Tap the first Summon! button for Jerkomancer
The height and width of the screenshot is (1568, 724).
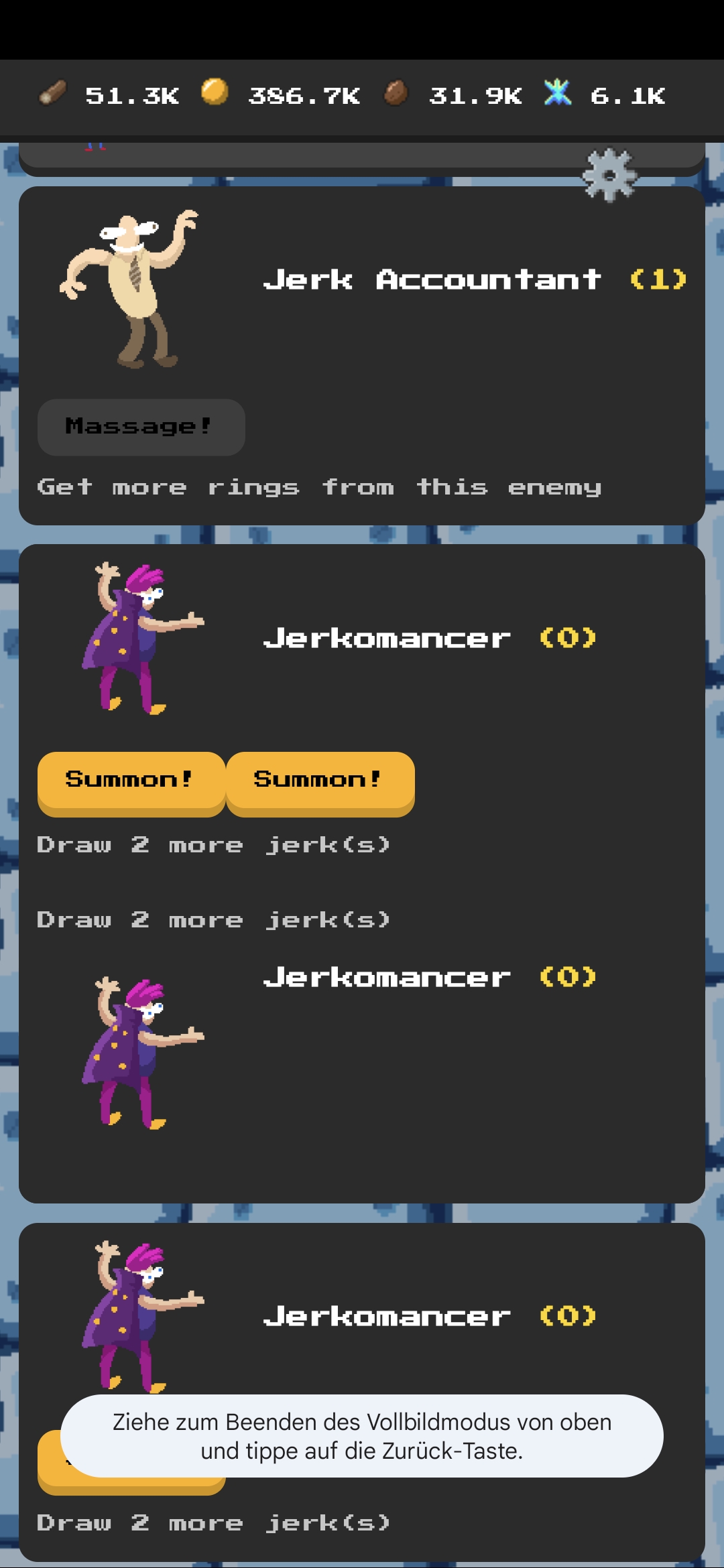pos(131,781)
